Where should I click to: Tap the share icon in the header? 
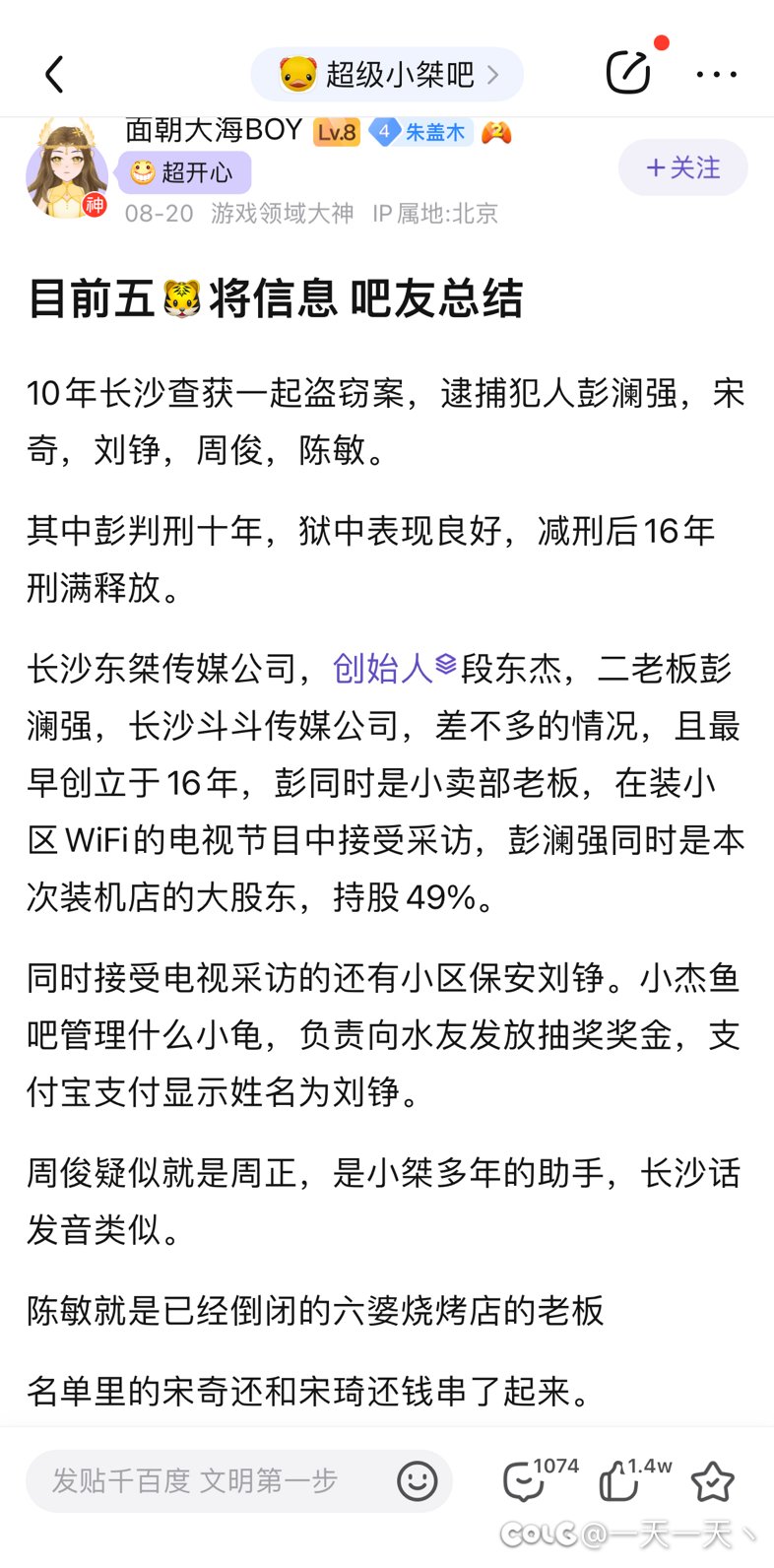[x=628, y=72]
